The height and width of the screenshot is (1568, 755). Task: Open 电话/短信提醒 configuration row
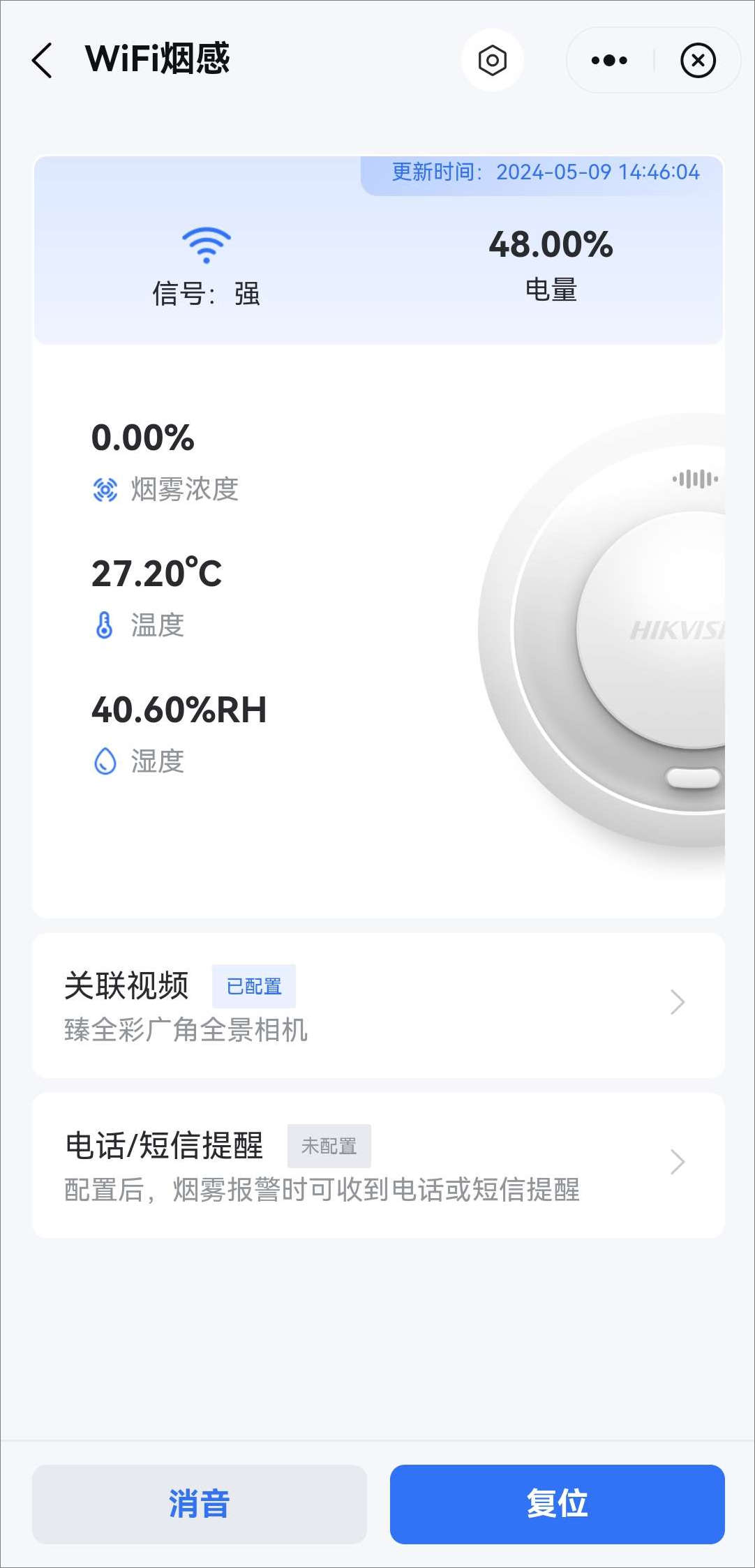pos(378,1165)
